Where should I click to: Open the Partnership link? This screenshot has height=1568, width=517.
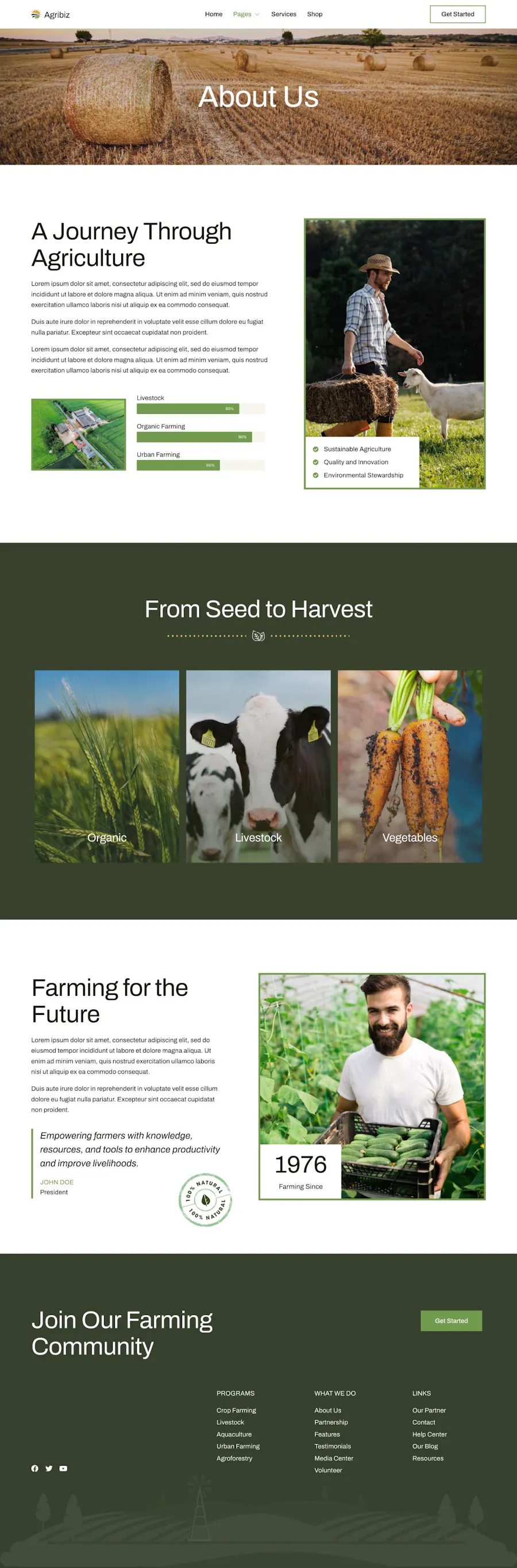tap(331, 1422)
